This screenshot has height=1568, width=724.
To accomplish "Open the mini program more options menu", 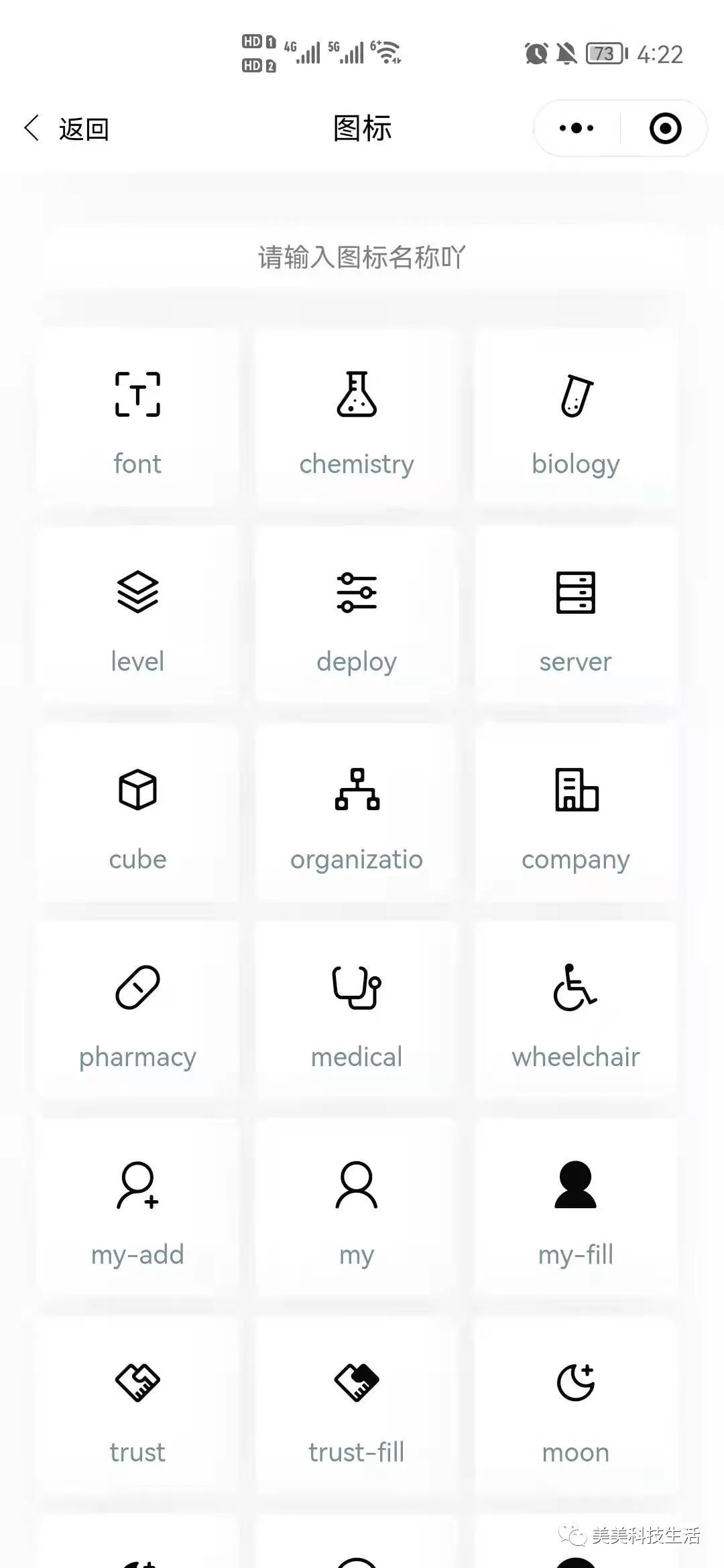I will click(x=577, y=128).
